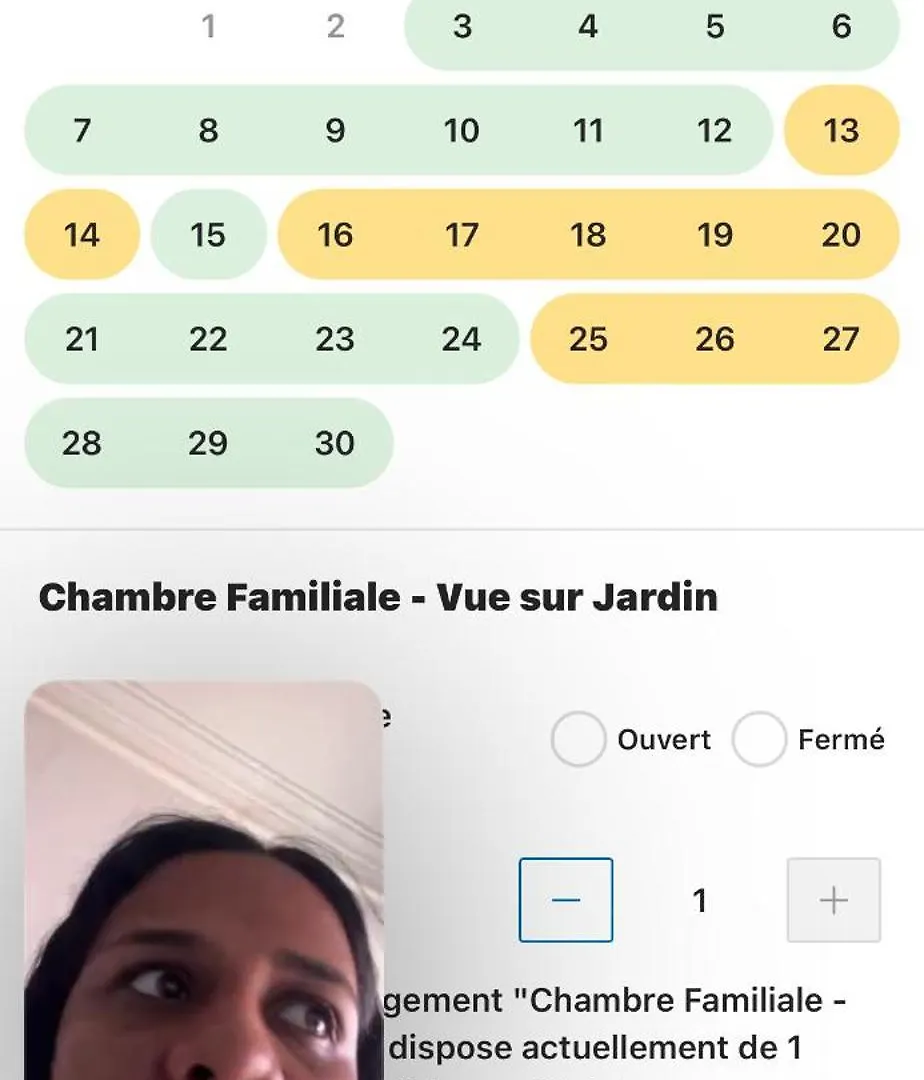This screenshot has height=1080, width=924.
Task: Choose day 3 on the calendar
Action: 462,27
